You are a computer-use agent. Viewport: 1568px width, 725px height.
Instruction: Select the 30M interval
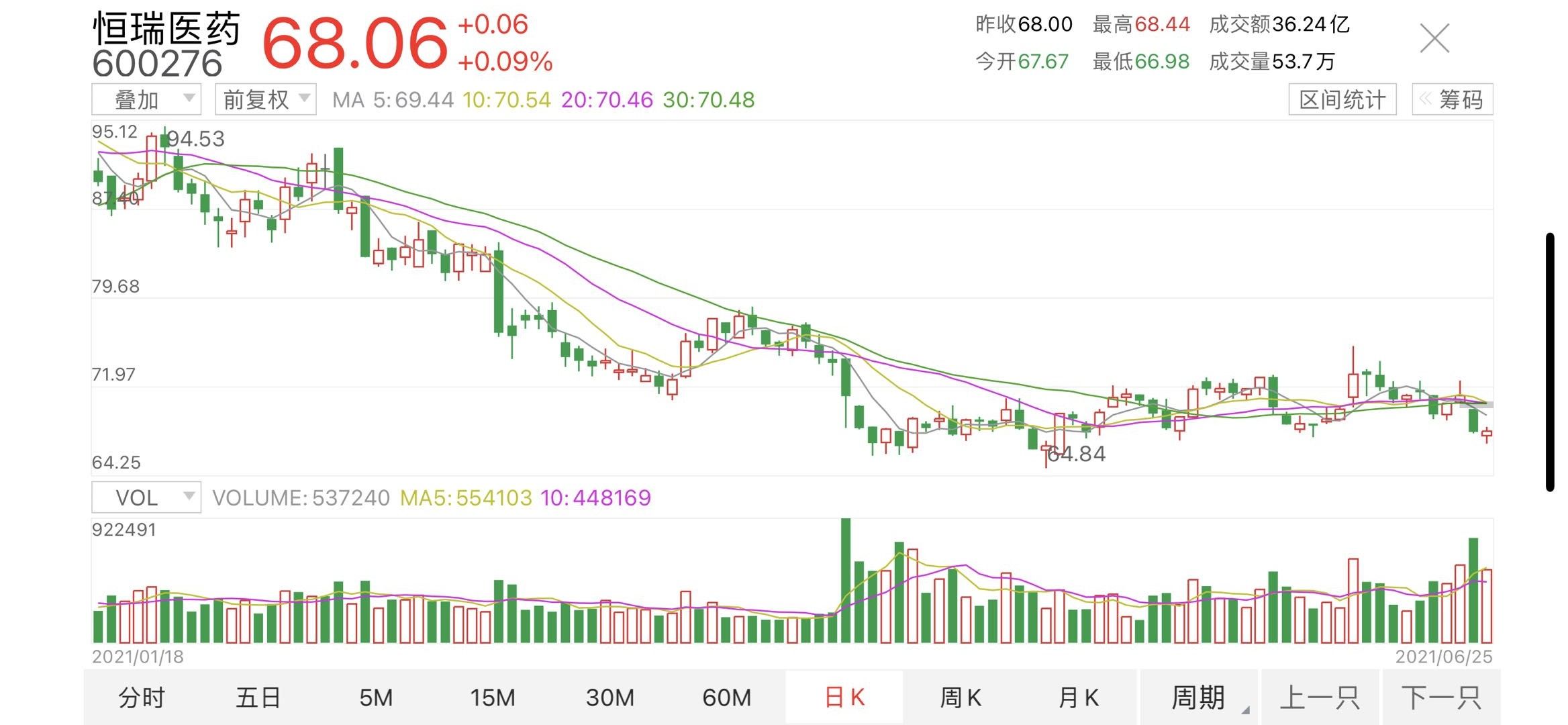click(x=609, y=698)
